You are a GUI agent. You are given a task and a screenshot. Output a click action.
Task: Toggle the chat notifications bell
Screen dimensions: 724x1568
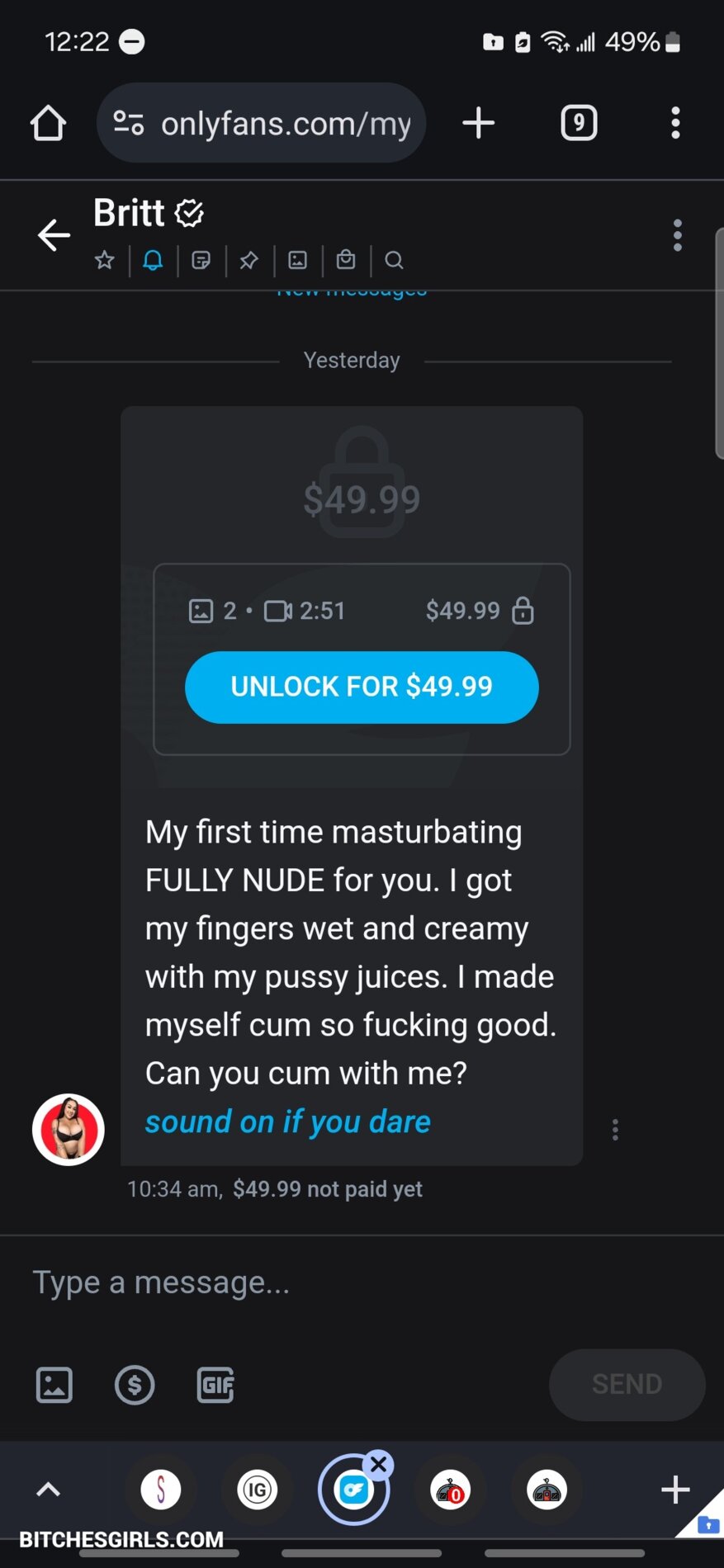point(153,261)
